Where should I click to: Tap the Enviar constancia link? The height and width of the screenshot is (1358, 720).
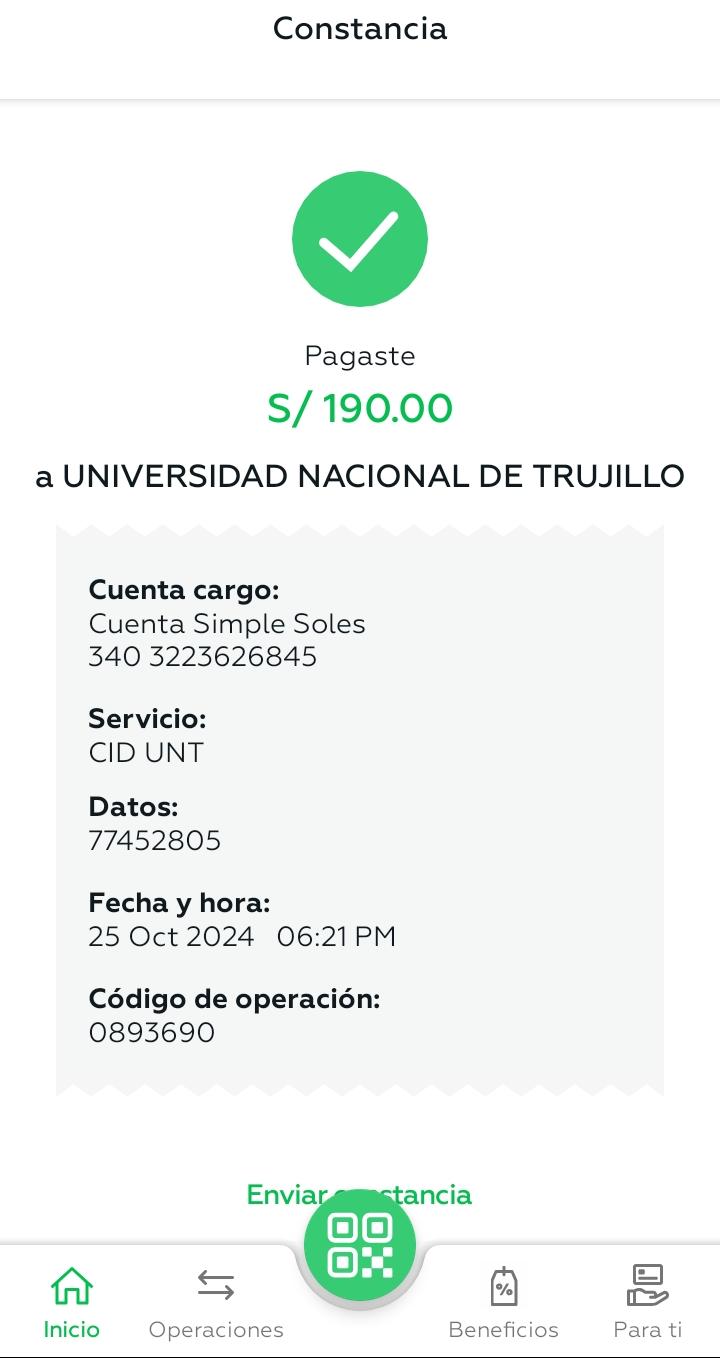(x=280, y=1194)
